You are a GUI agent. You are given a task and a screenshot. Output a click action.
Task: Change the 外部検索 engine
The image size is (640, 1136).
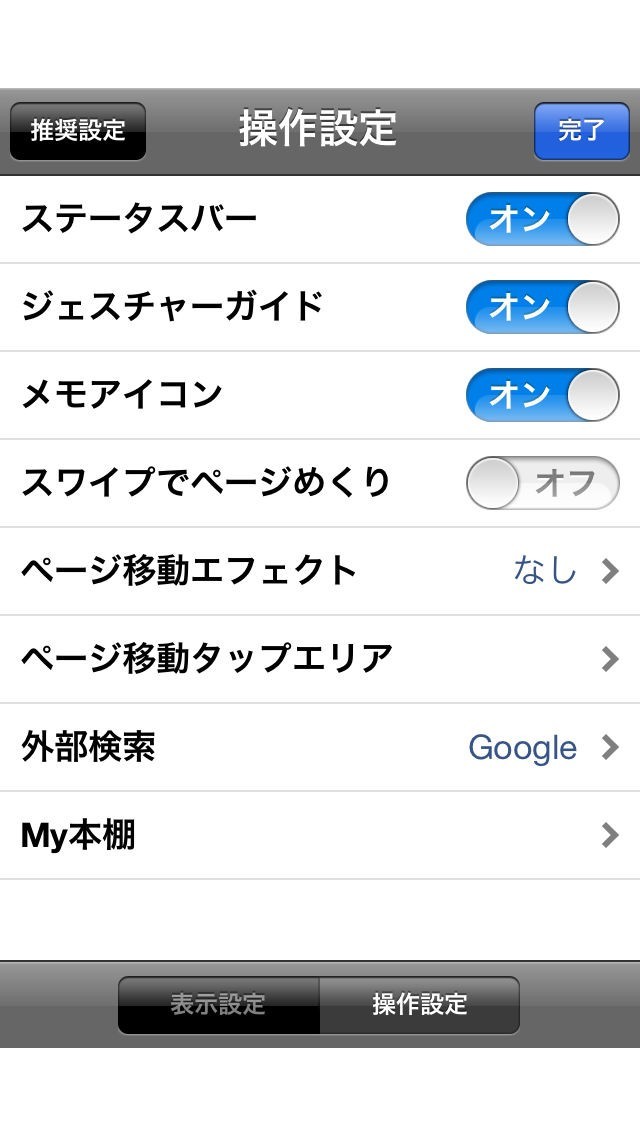click(x=320, y=747)
